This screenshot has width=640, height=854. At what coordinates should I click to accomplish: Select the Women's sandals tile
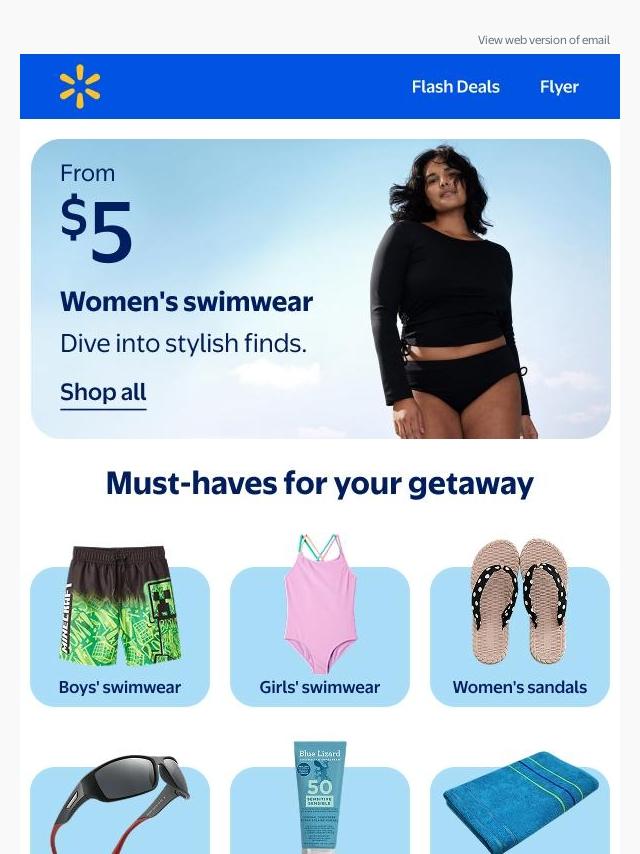point(520,630)
